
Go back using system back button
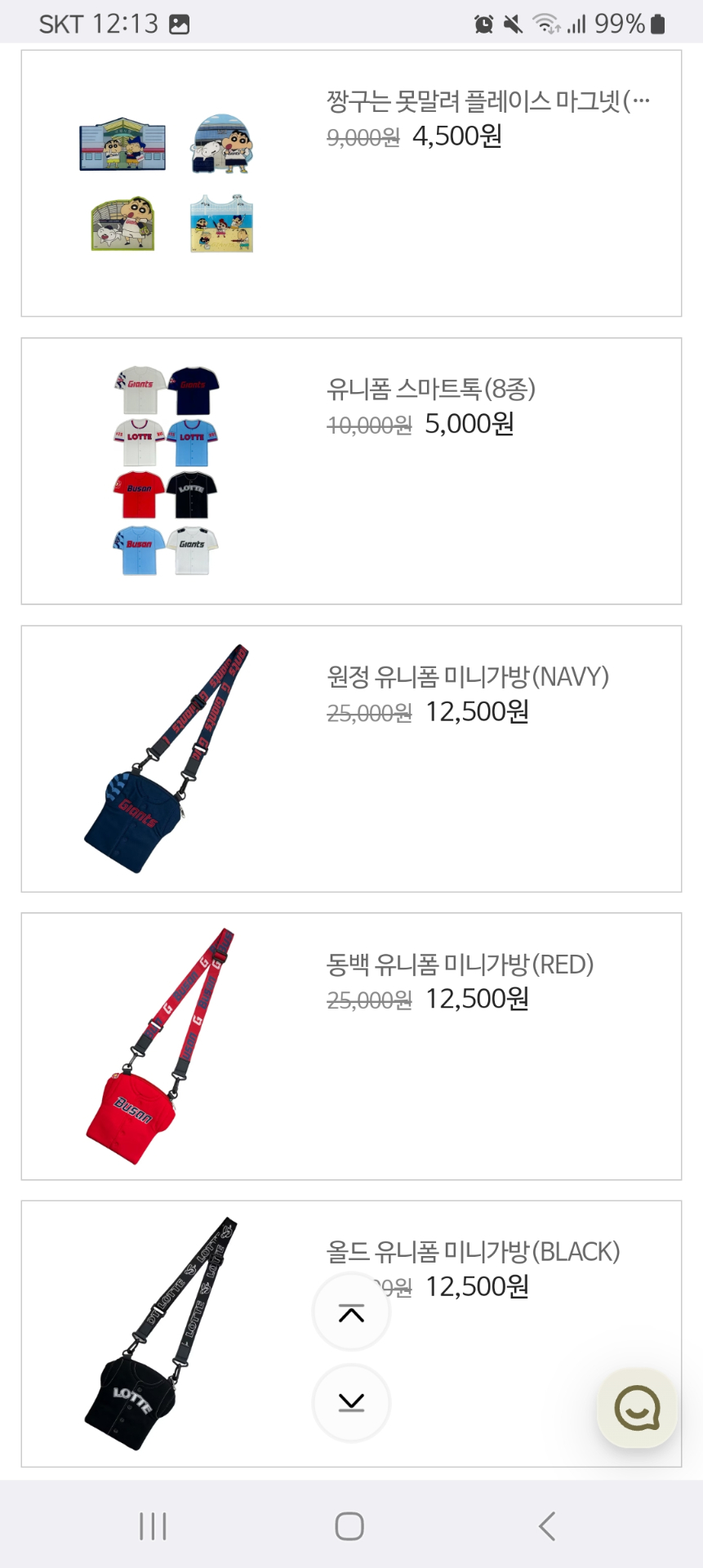[547, 1526]
